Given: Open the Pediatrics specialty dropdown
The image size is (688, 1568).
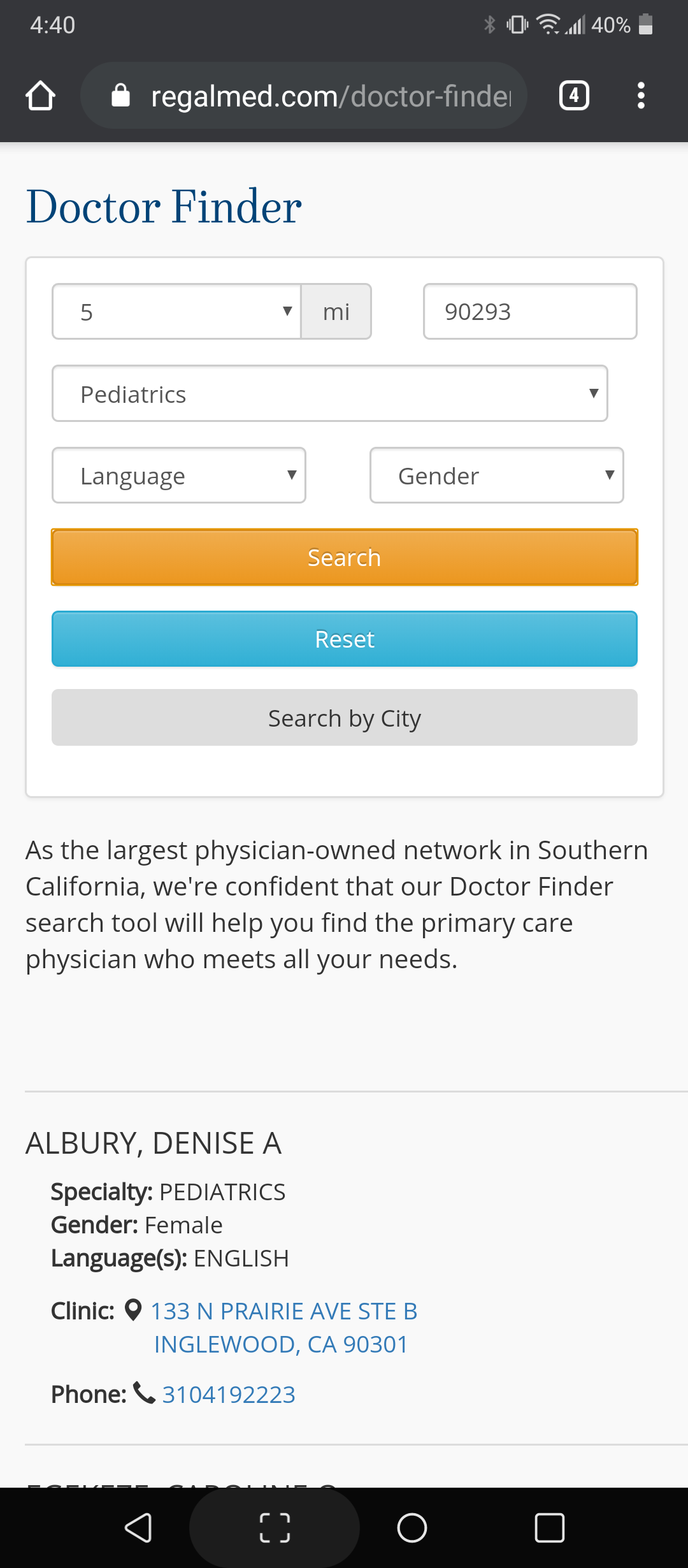Looking at the screenshot, I should point(329,394).
